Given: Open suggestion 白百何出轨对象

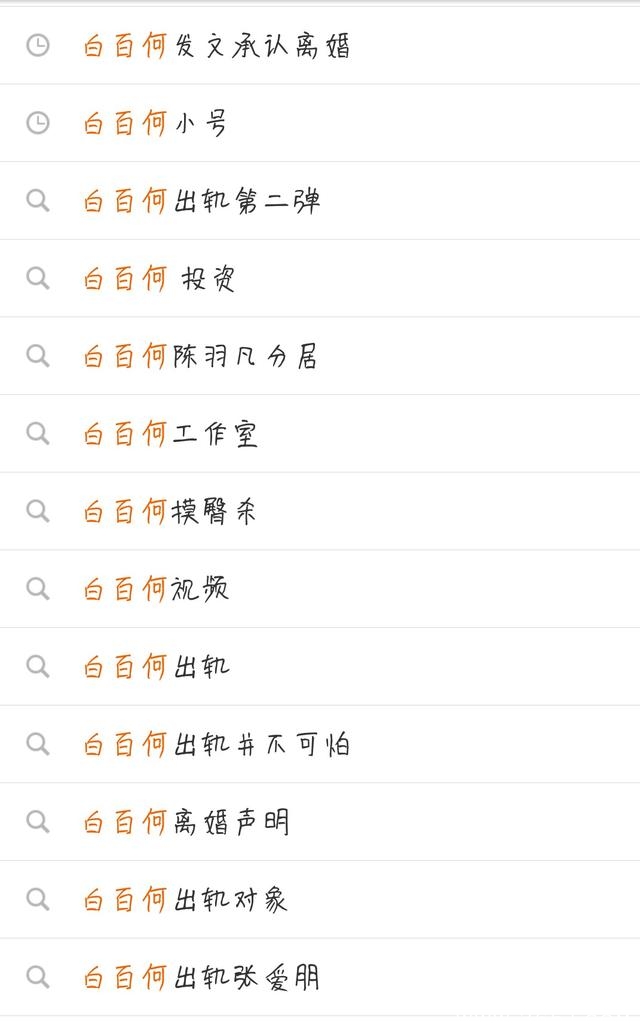Looking at the screenshot, I should (185, 900).
